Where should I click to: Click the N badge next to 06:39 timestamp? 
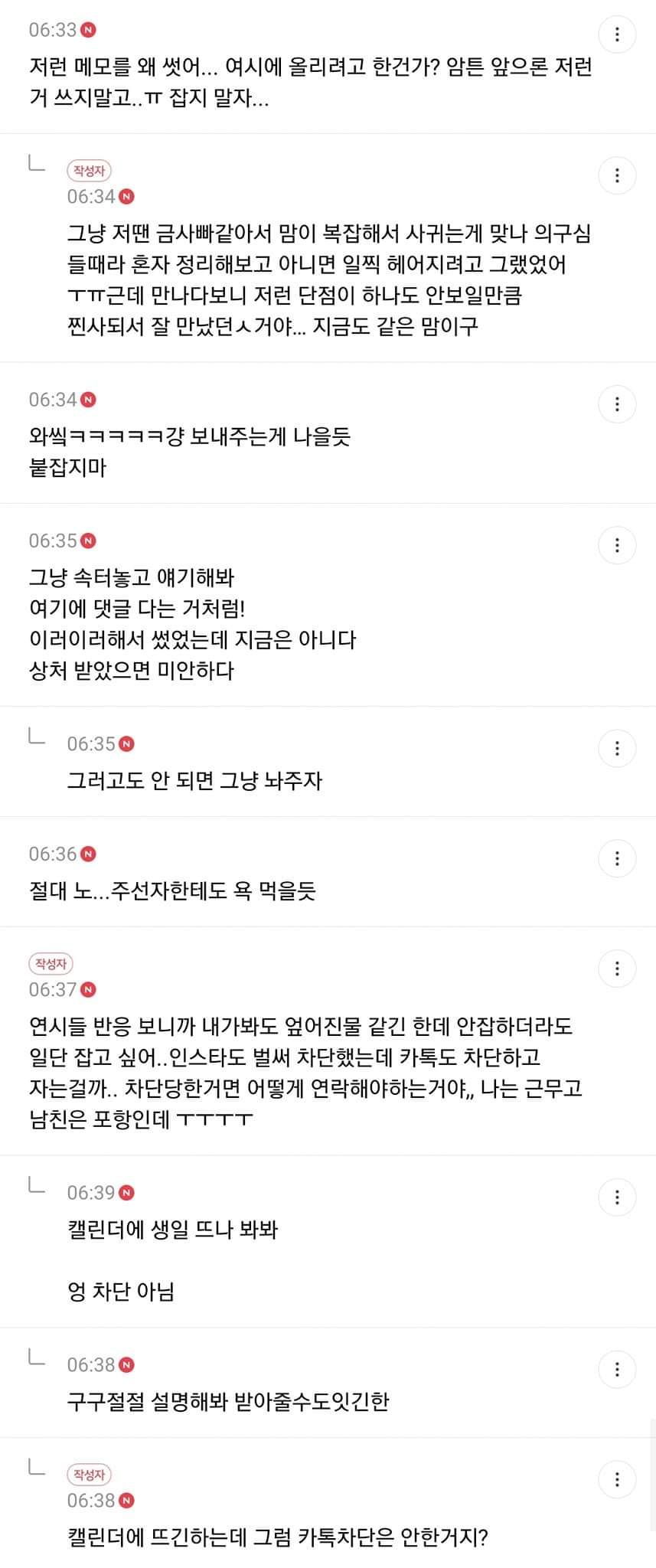pyautogui.click(x=129, y=1193)
